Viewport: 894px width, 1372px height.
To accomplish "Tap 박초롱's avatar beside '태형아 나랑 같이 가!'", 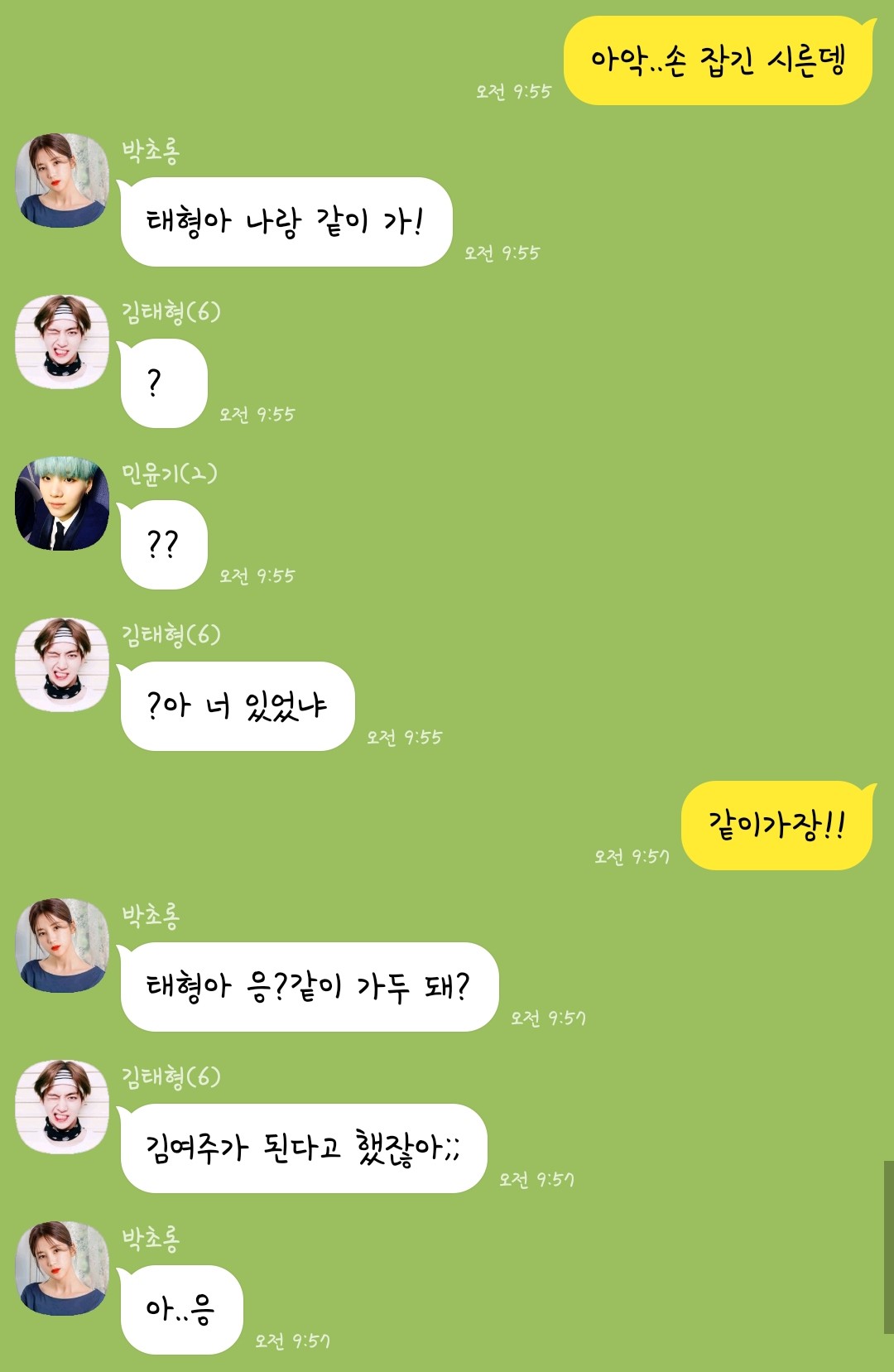I will click(62, 181).
